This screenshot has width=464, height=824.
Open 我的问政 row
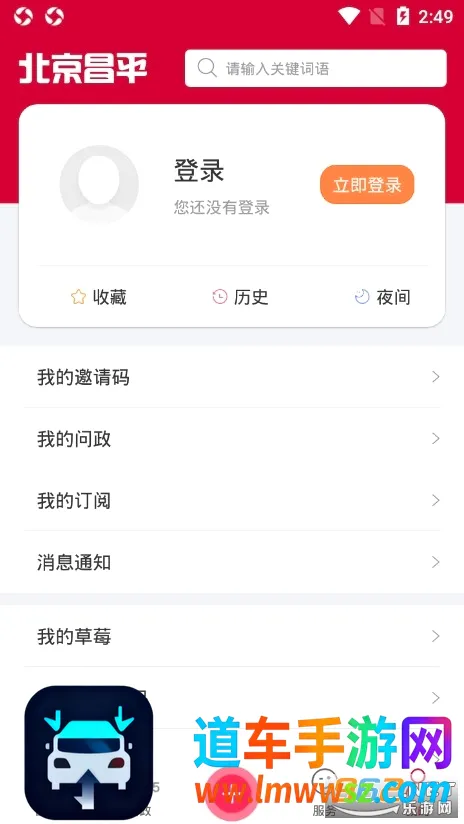click(232, 438)
